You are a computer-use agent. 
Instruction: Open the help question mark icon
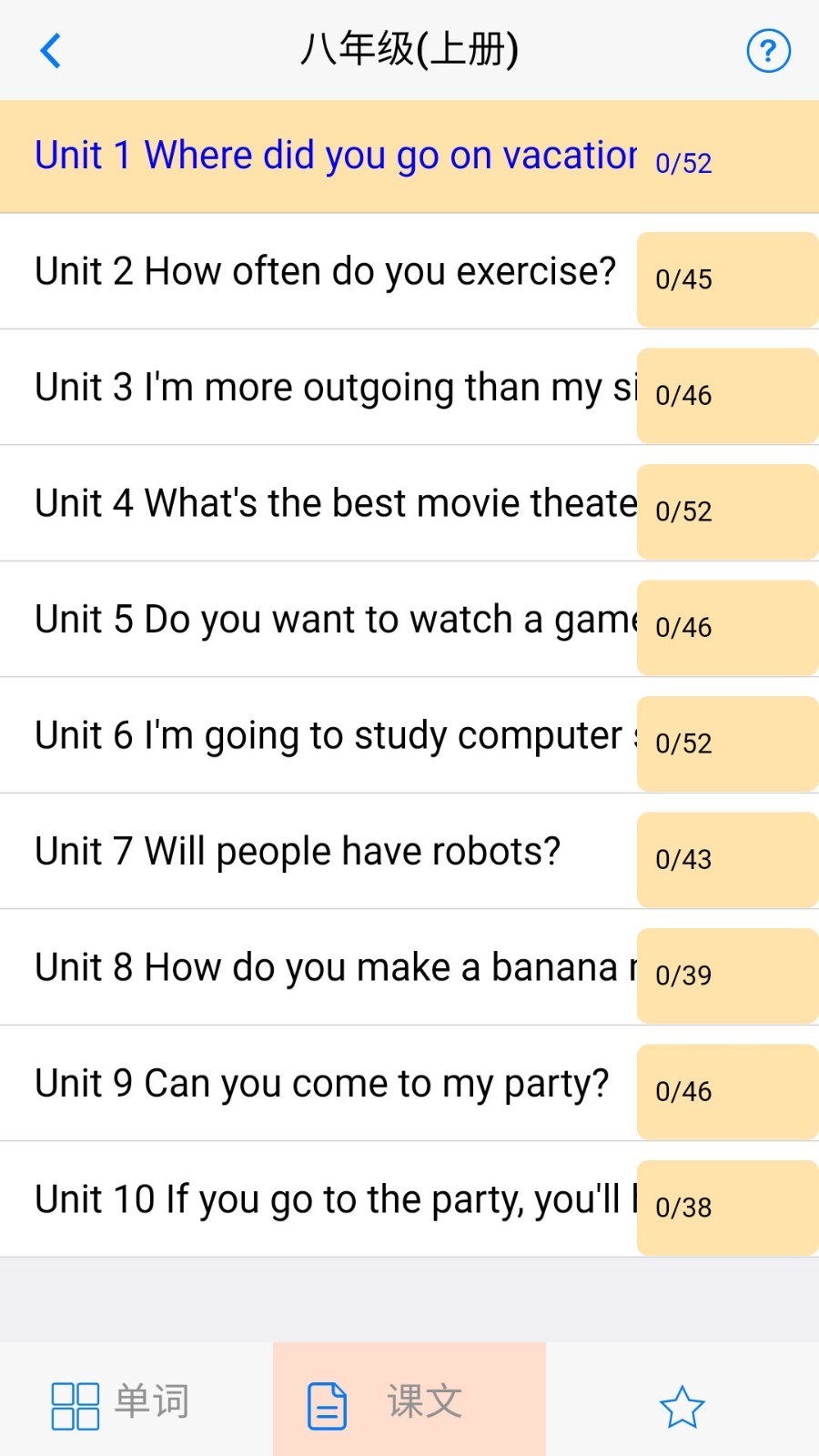pos(768,51)
